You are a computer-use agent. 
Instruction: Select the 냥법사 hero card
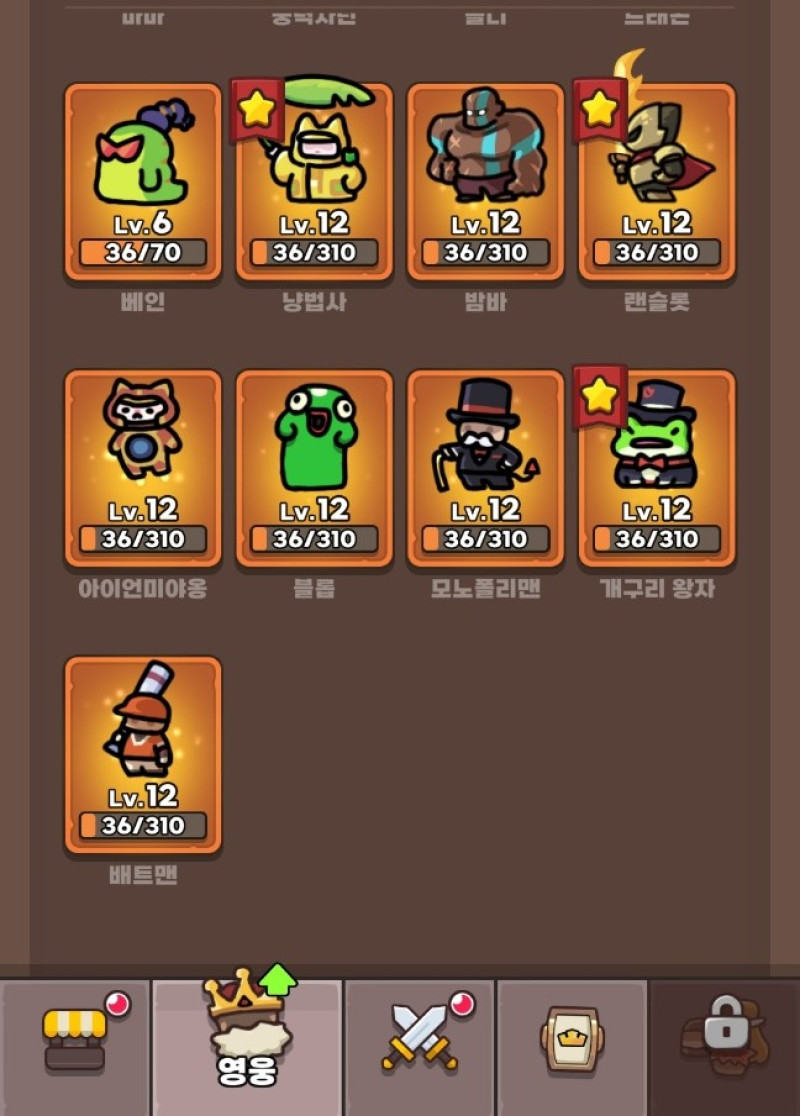pyautogui.click(x=314, y=182)
